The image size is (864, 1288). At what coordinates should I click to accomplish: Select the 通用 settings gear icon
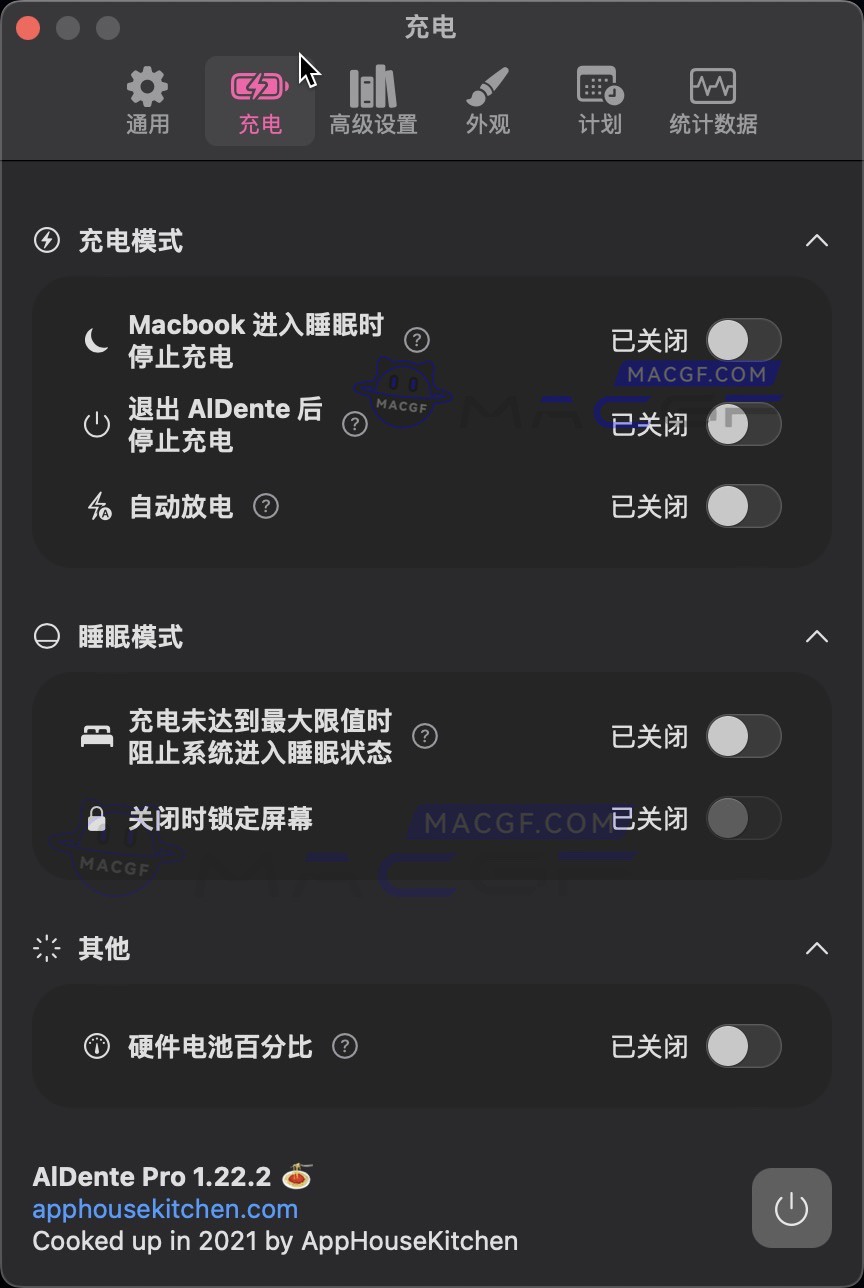click(x=147, y=88)
